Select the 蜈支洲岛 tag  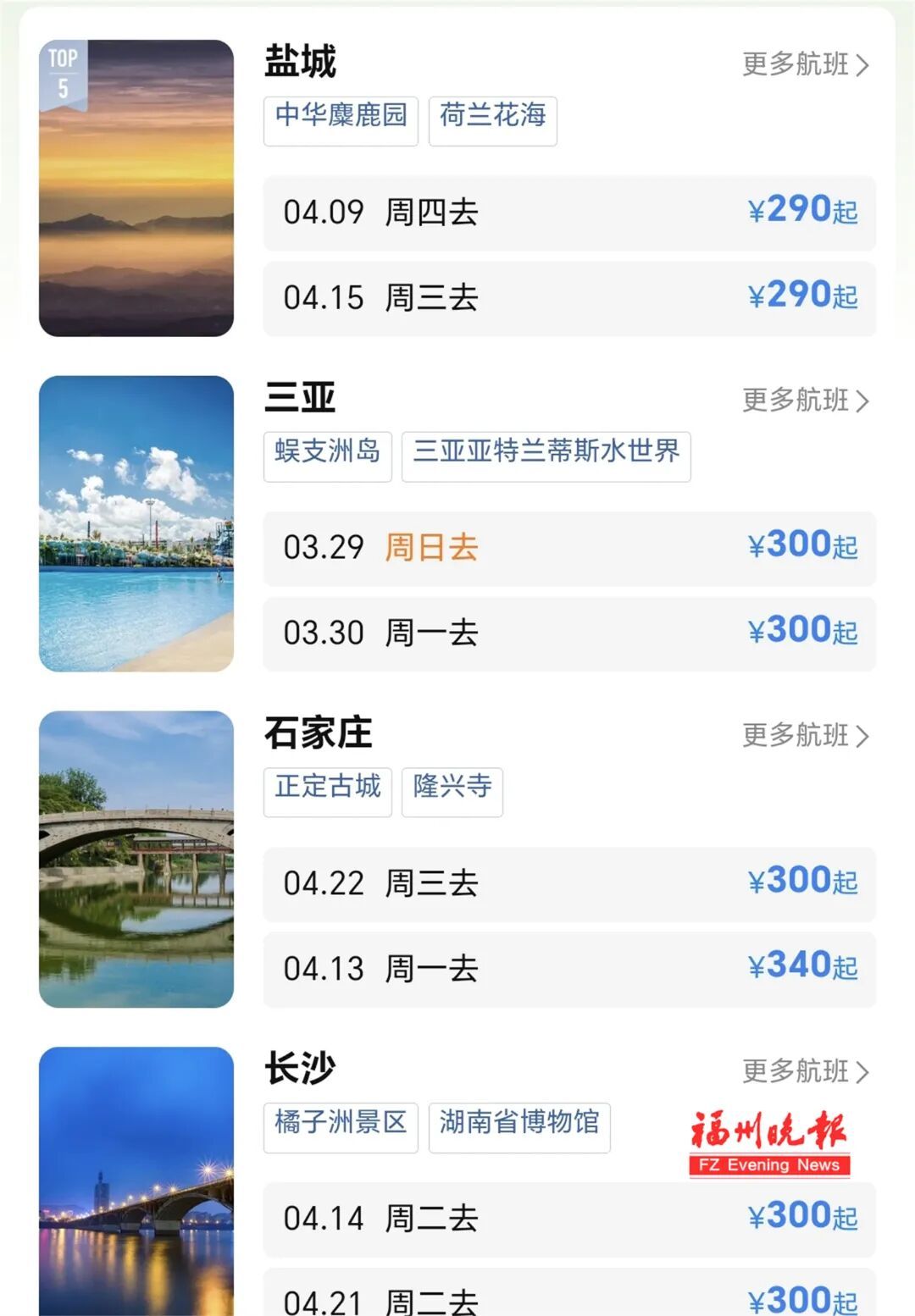tap(327, 456)
